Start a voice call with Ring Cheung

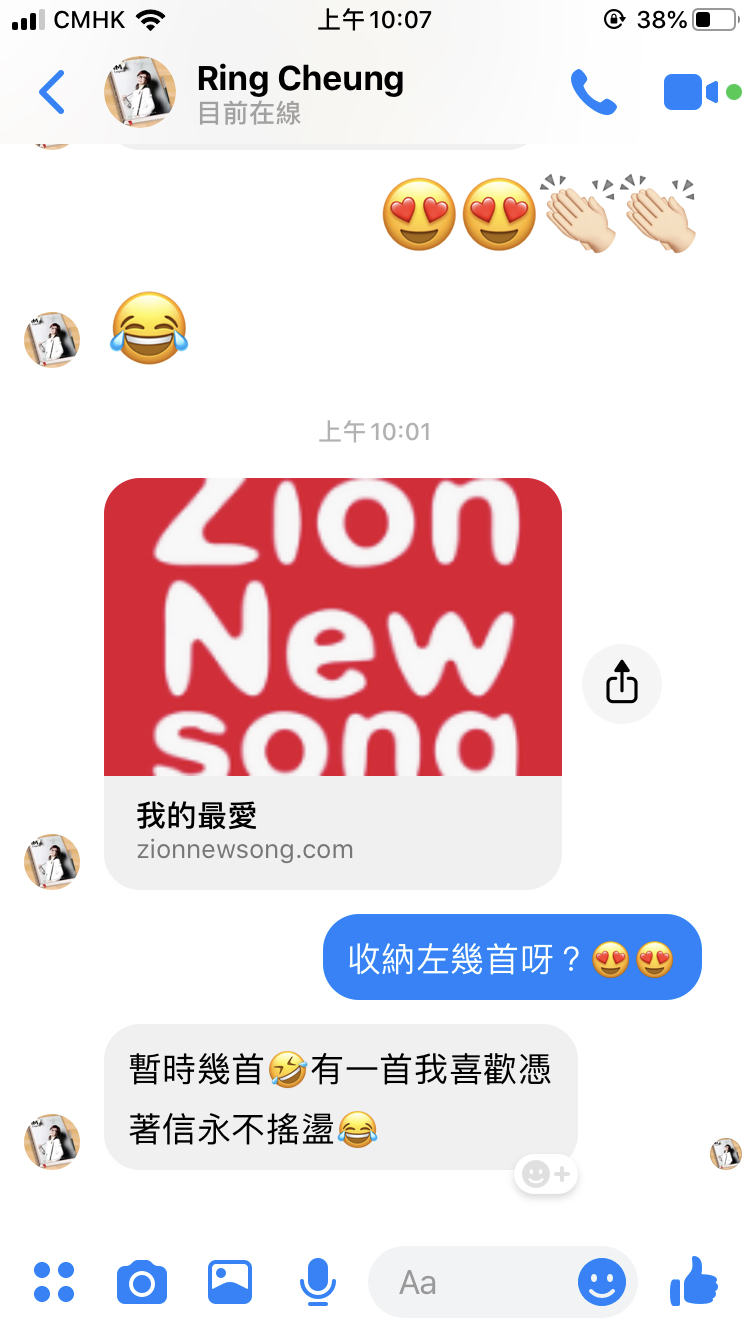click(x=593, y=92)
